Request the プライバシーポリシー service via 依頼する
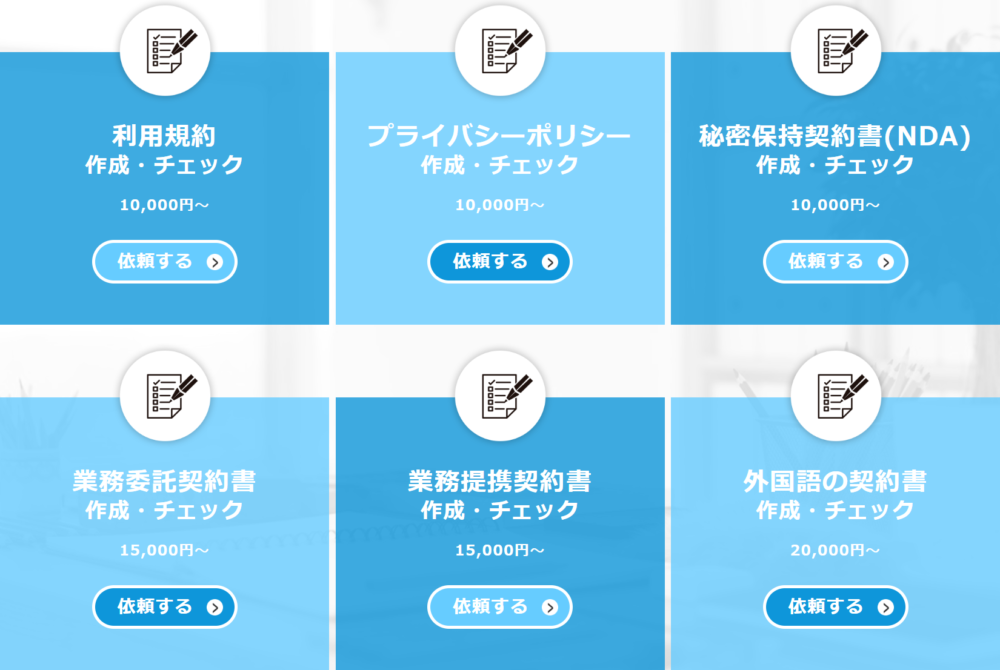Screen dimensions: 1000x670 tap(500, 262)
